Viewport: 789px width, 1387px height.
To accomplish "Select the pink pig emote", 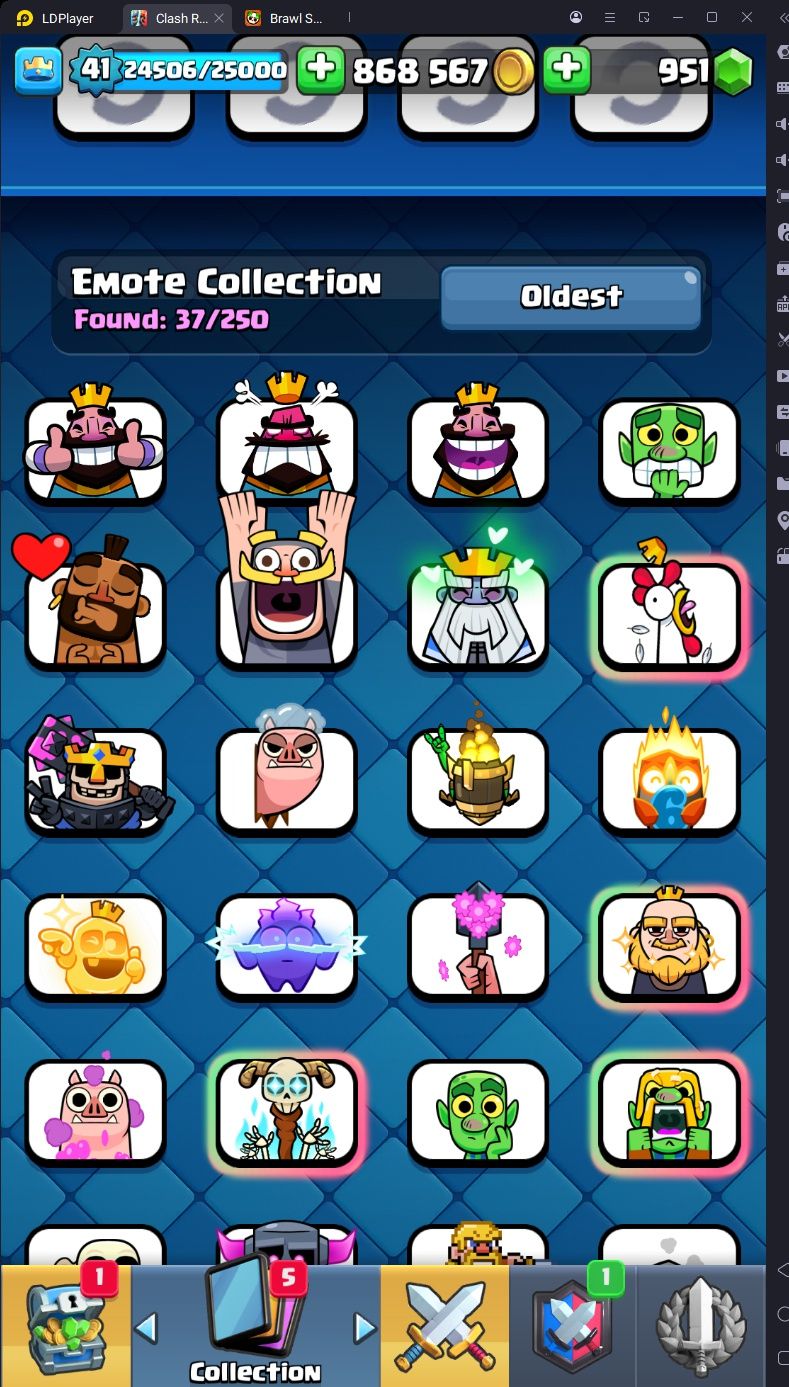I will tap(95, 1110).
